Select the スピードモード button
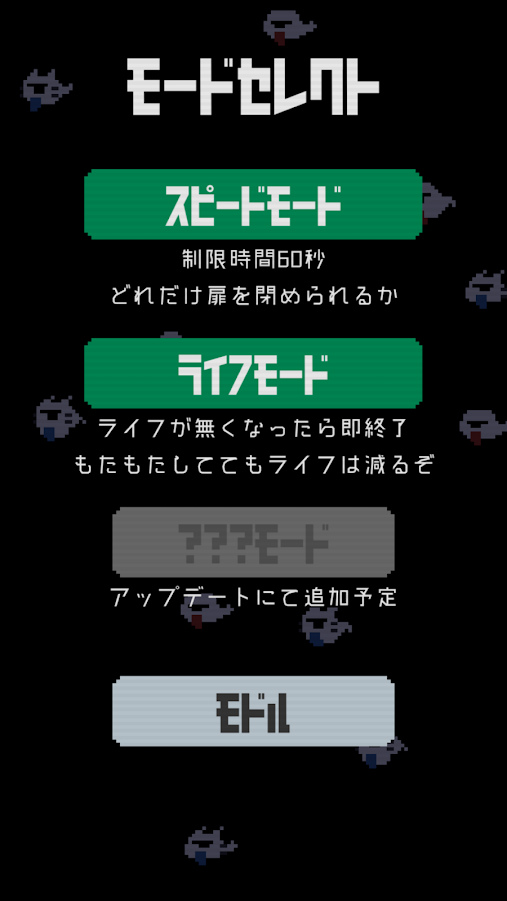Image resolution: width=507 pixels, height=901 pixels. click(253, 204)
